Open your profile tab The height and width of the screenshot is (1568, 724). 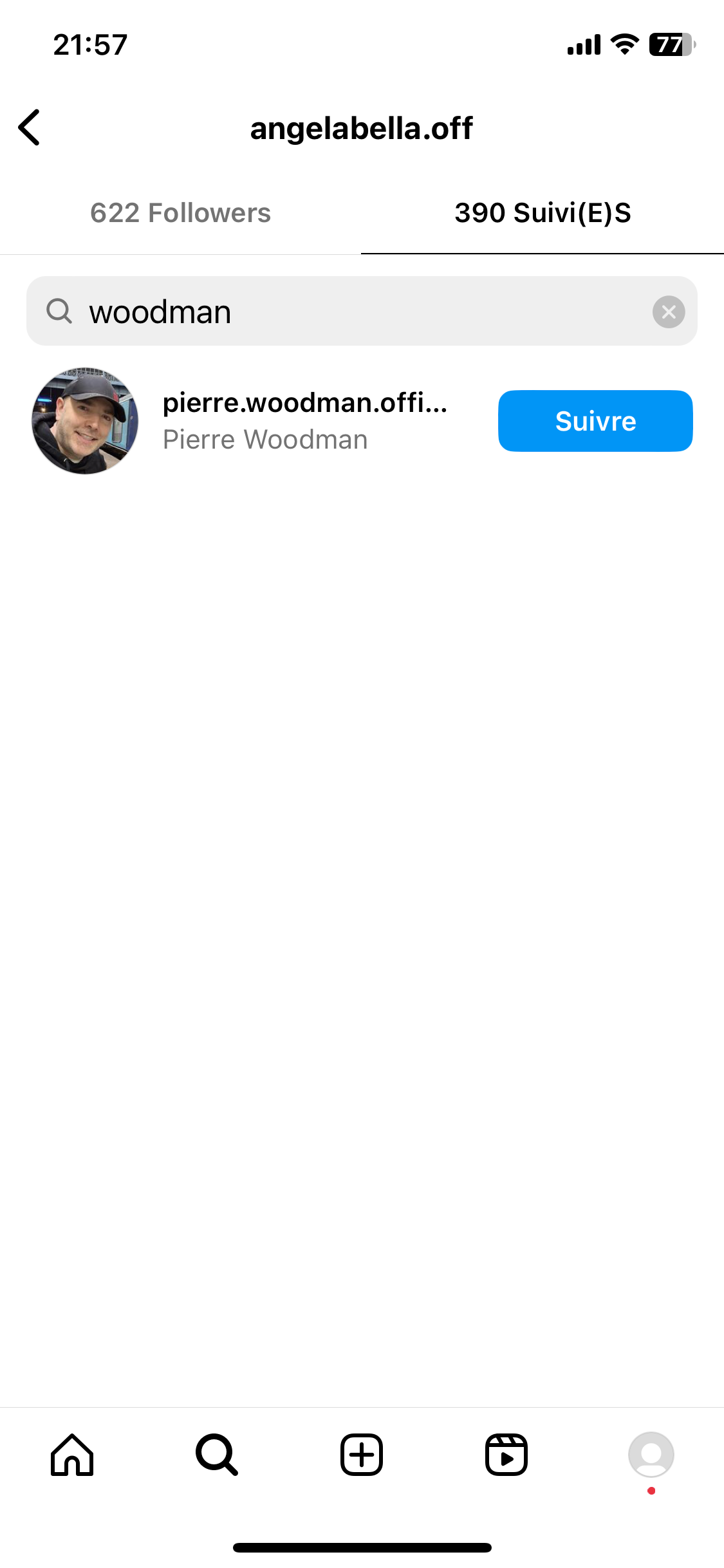pyautogui.click(x=651, y=1455)
